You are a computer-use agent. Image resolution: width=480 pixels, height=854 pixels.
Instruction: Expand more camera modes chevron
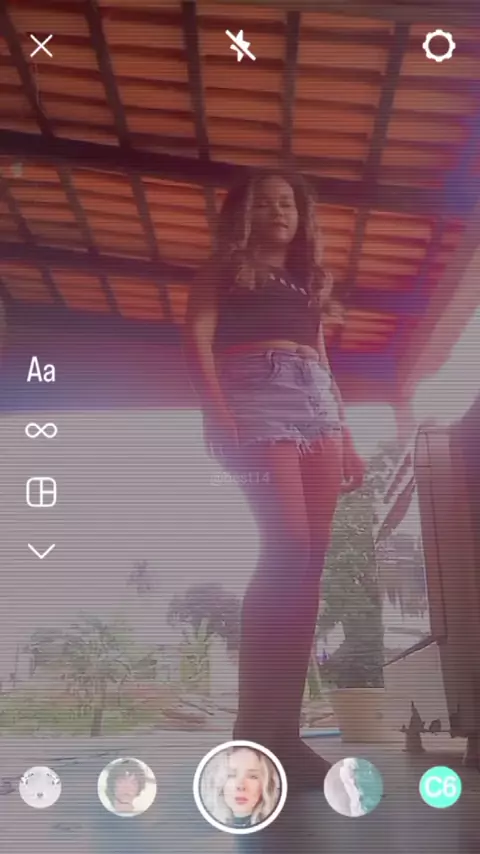[41, 551]
